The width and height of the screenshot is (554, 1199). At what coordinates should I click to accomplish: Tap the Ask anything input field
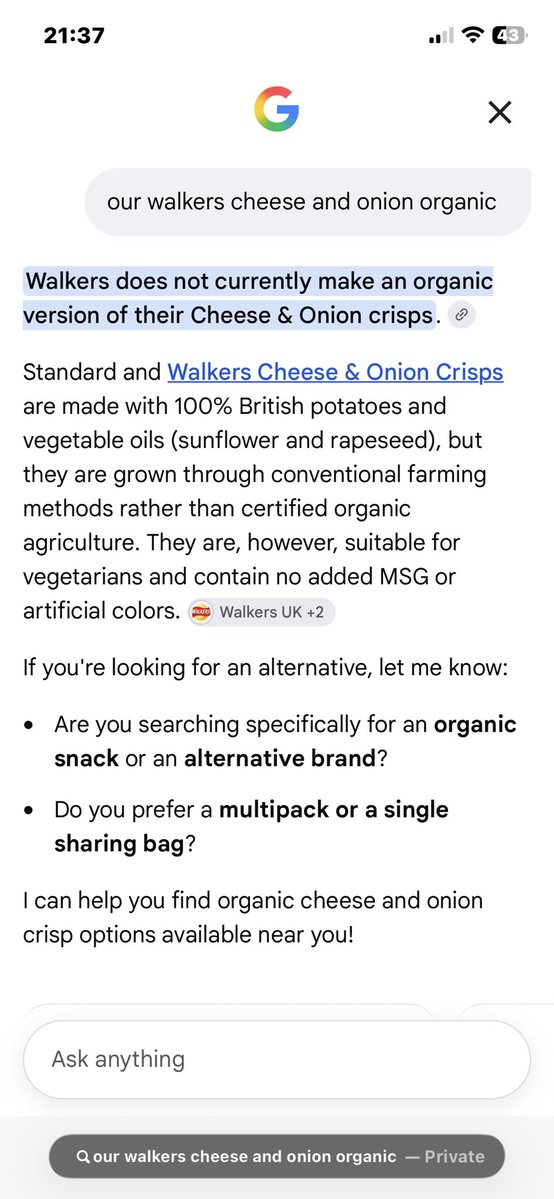pyautogui.click(x=277, y=1059)
